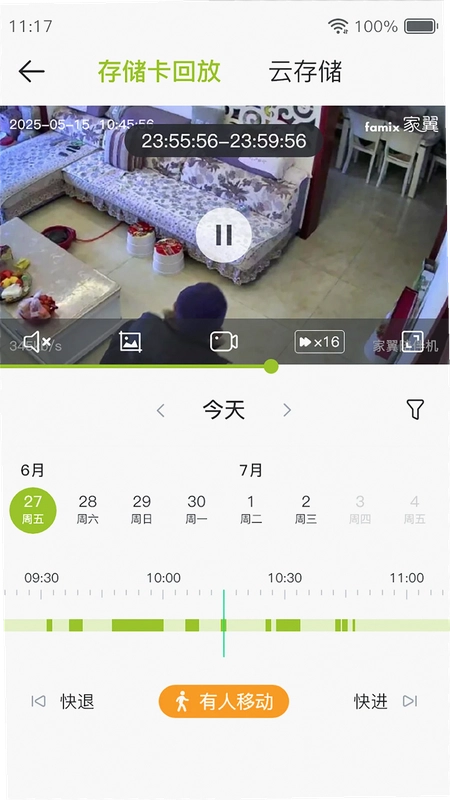The height and width of the screenshot is (800, 450).
Task: Tap 快进 to fast forward
Action: [x=386, y=702]
